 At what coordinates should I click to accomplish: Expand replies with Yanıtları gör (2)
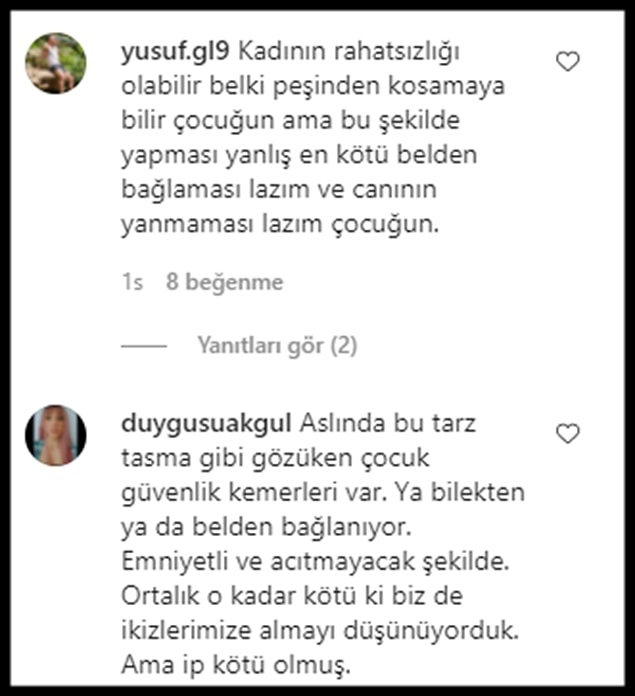(276, 346)
